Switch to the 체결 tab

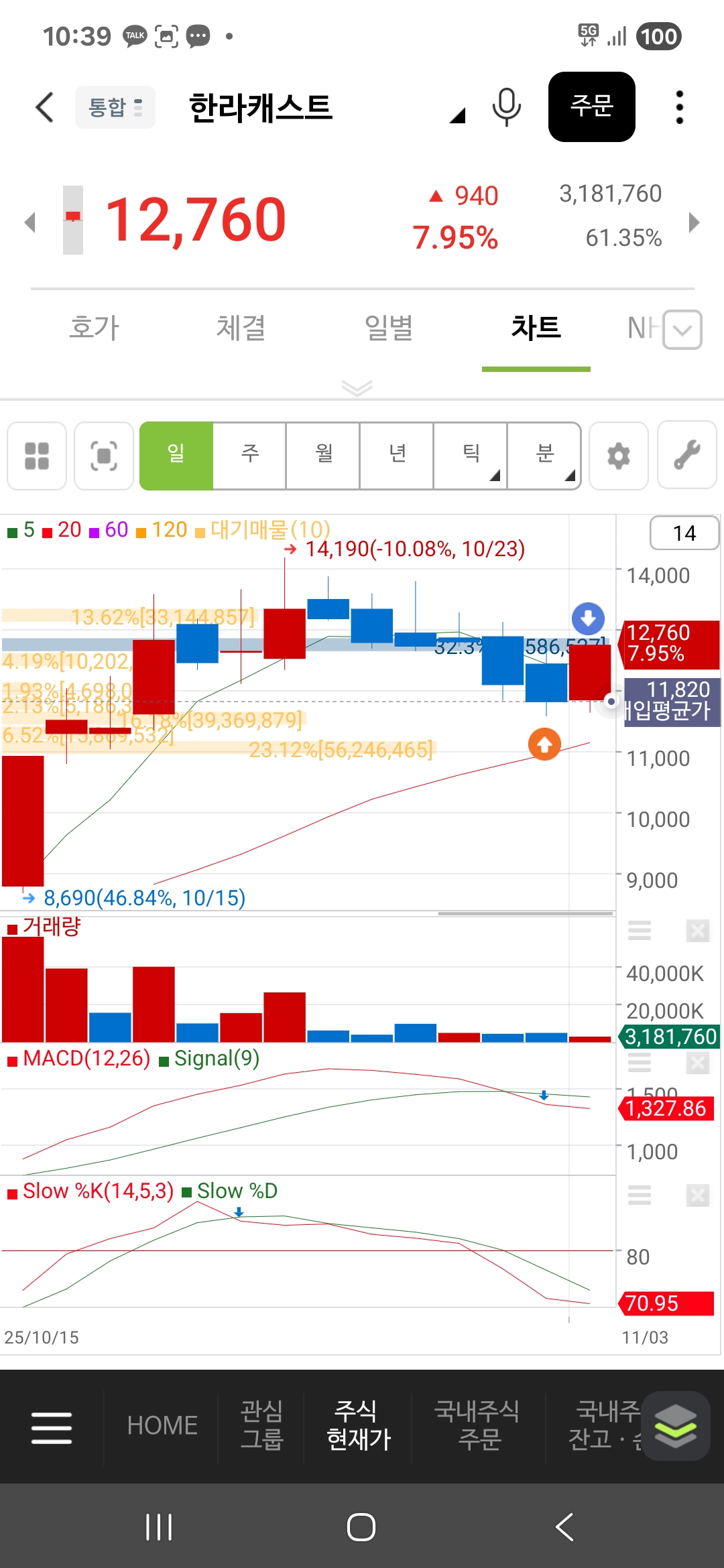[241, 328]
